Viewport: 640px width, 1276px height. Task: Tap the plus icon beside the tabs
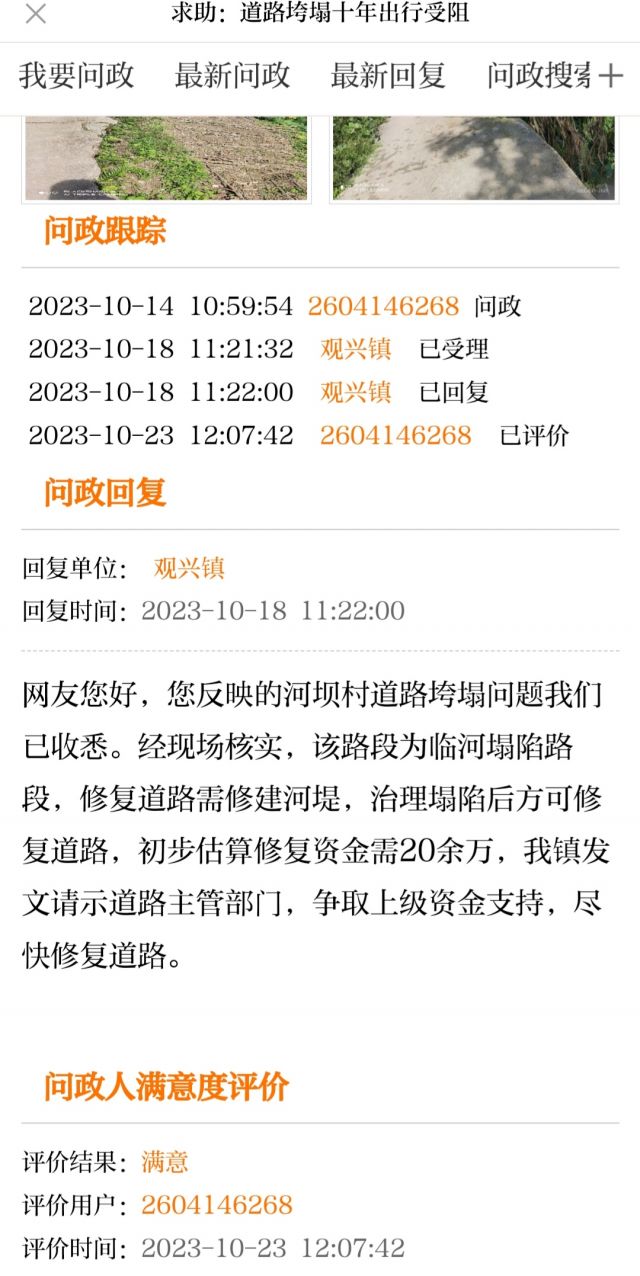click(x=610, y=77)
